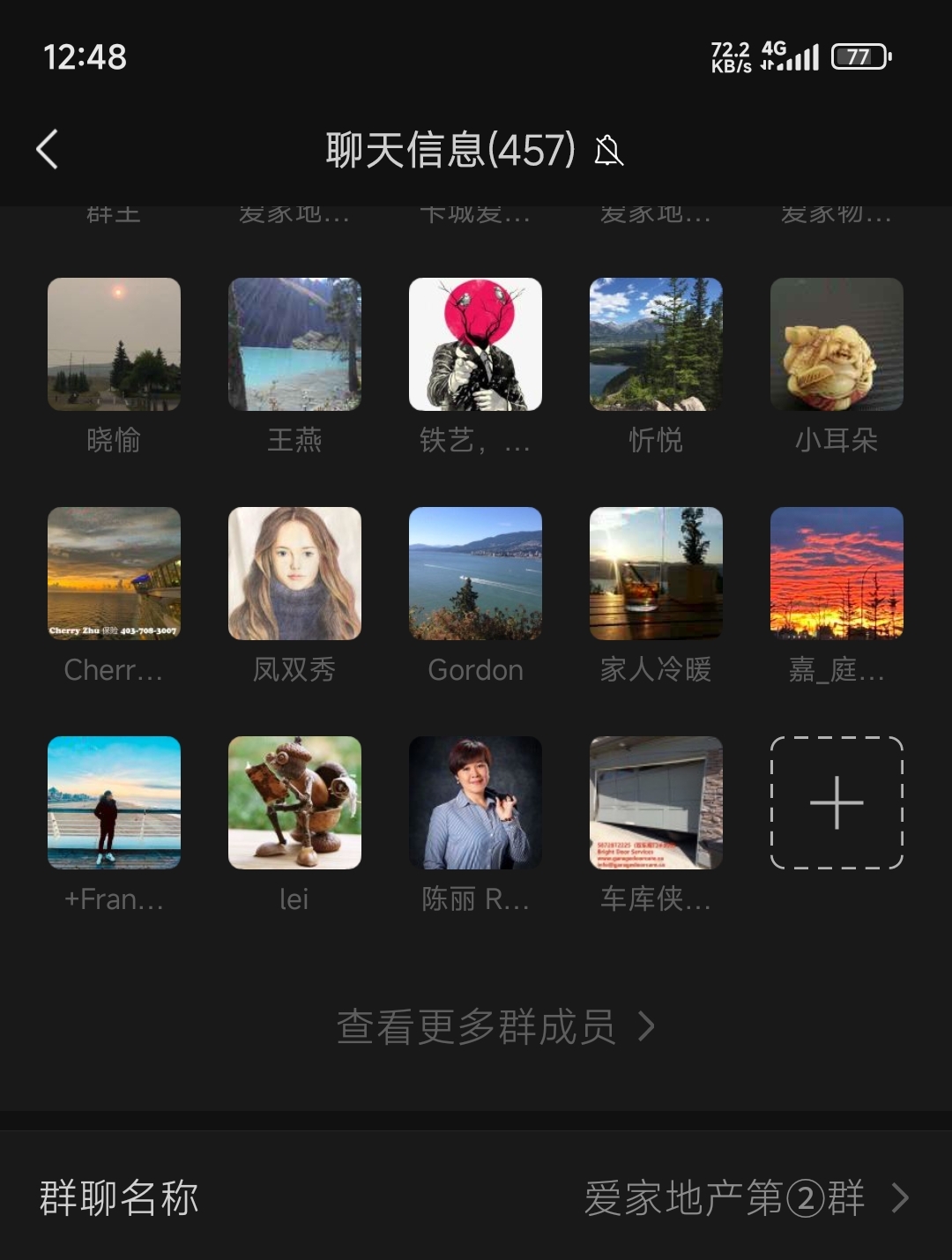Image resolution: width=952 pixels, height=1260 pixels.
Task: Tap the back arrow to leave chat info
Action: point(47,150)
